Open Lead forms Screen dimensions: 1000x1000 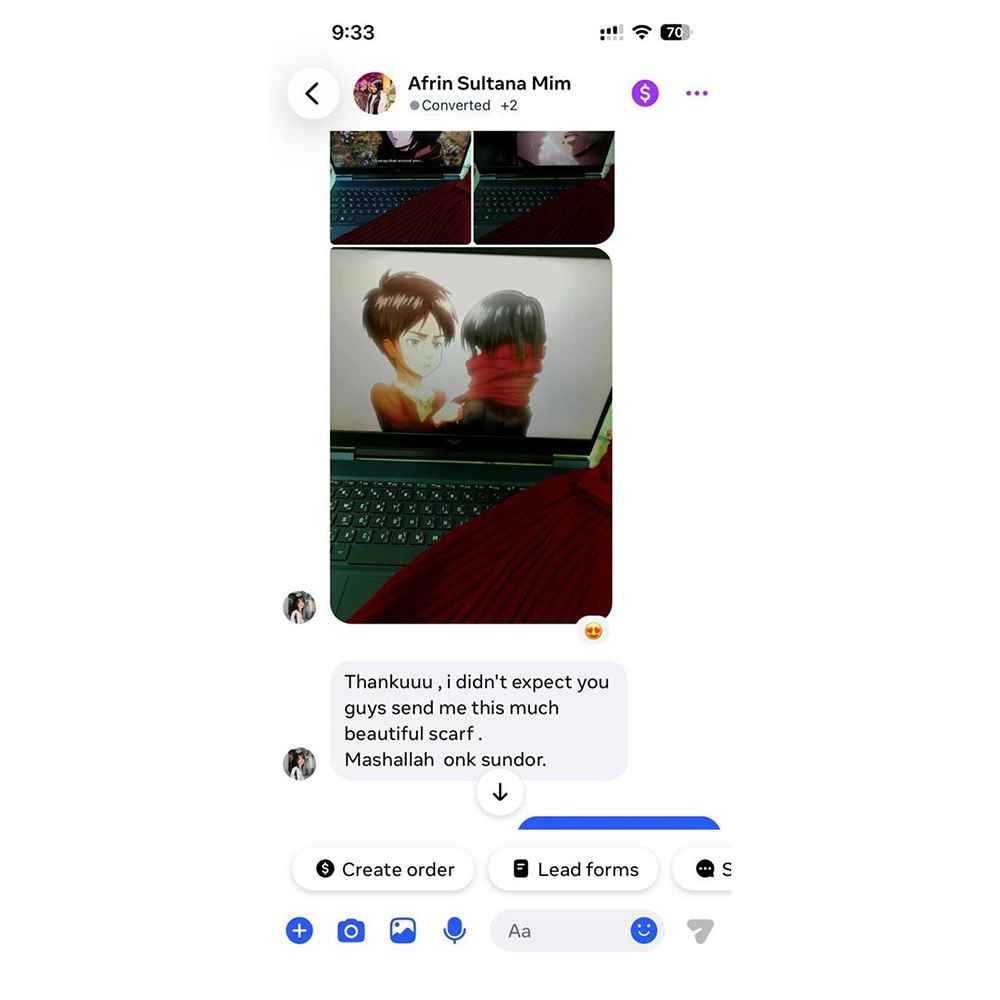pos(574,869)
